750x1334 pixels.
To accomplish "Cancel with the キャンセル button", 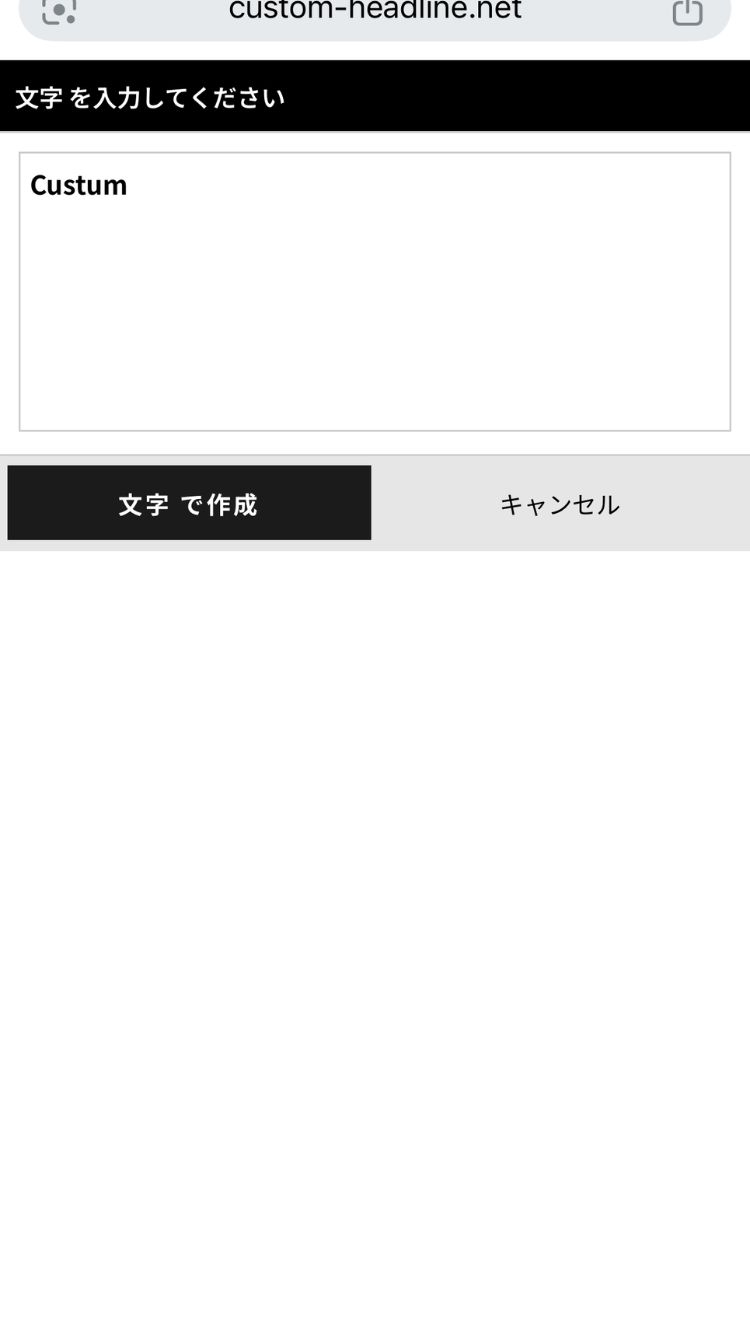I will pos(559,504).
